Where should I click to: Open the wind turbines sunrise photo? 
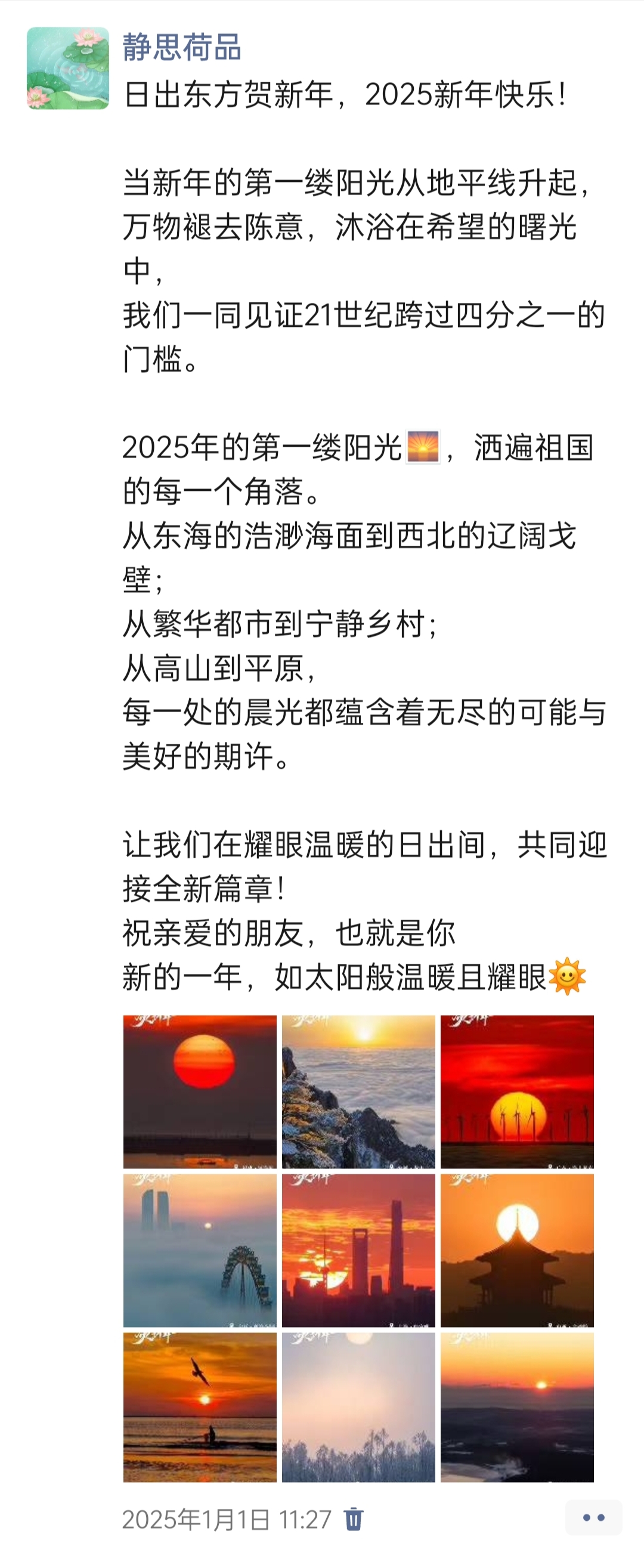[x=517, y=1091]
